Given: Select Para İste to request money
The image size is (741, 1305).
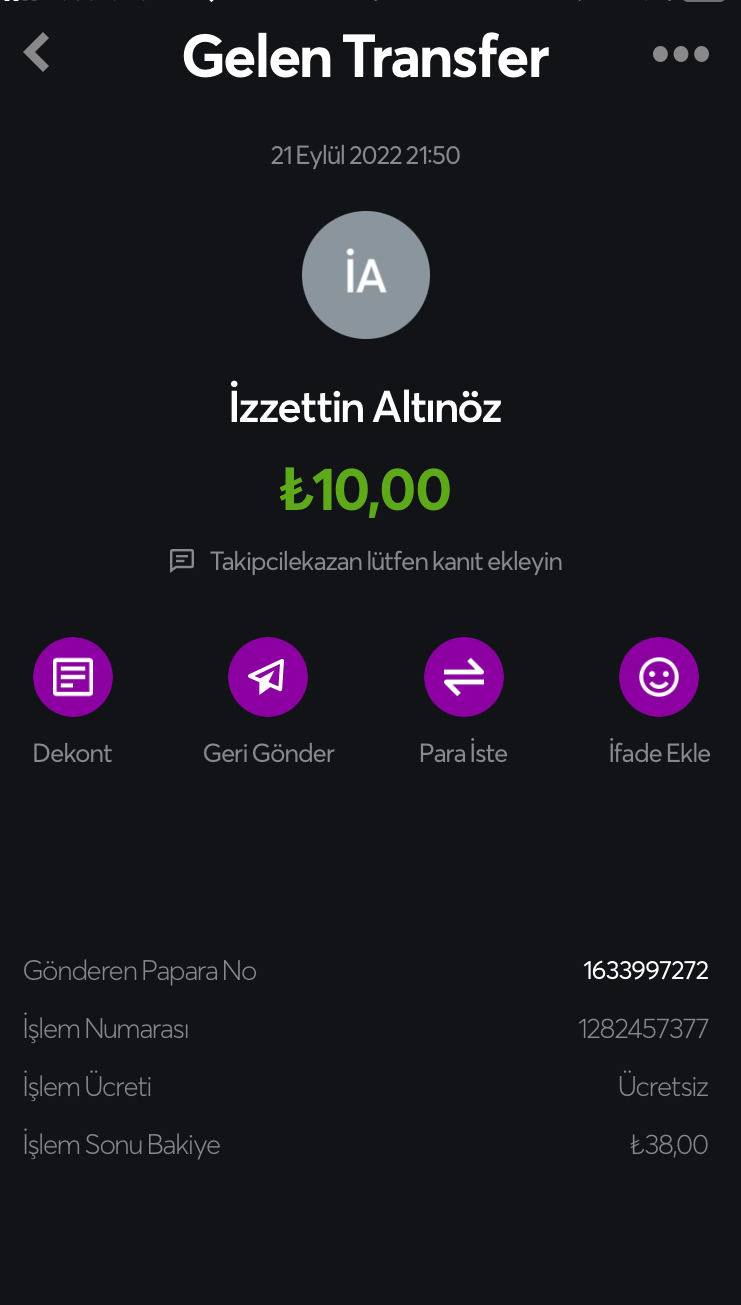Looking at the screenshot, I should point(464,677).
